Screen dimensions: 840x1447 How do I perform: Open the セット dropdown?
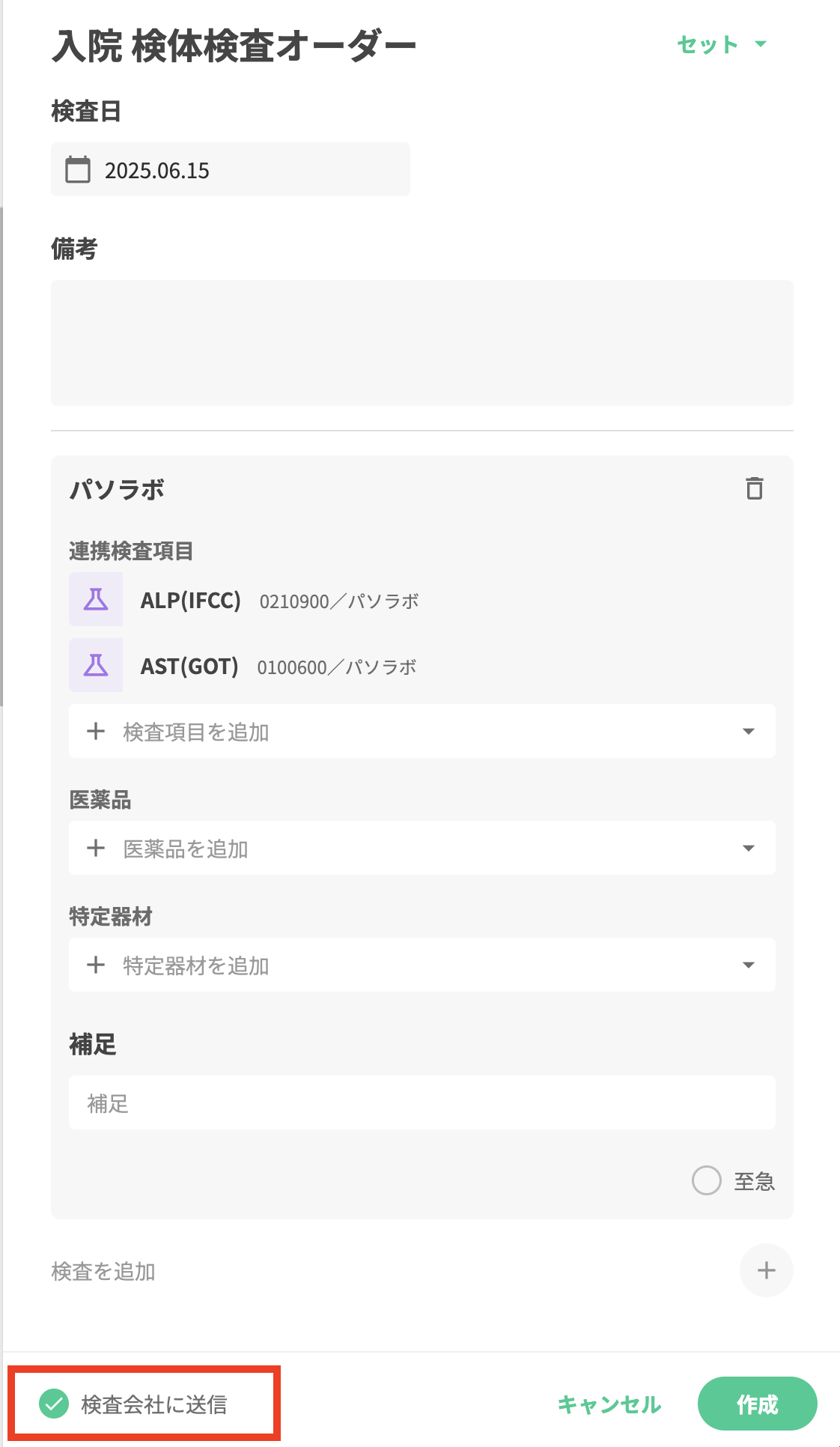click(721, 45)
